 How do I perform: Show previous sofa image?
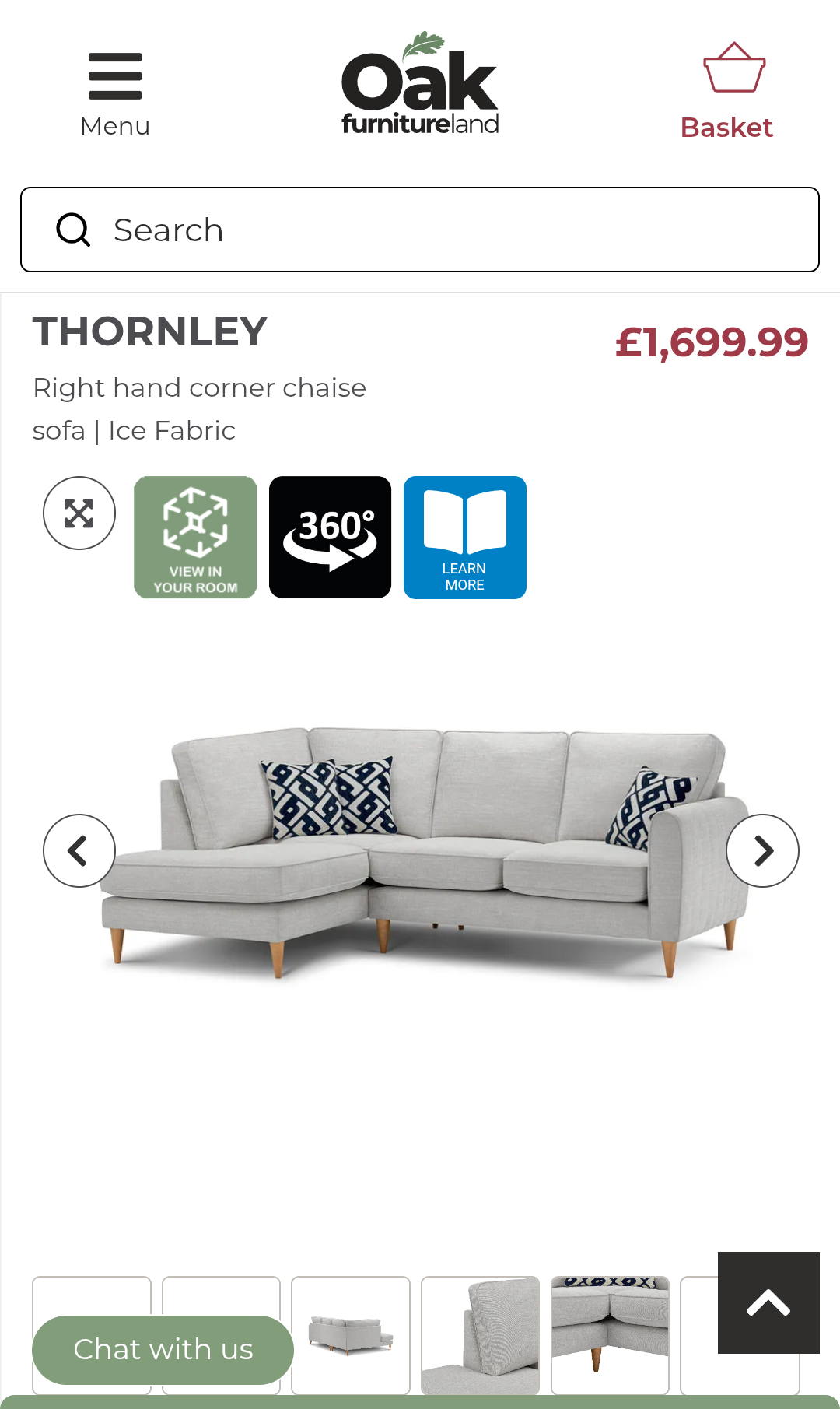pyautogui.click(x=79, y=850)
